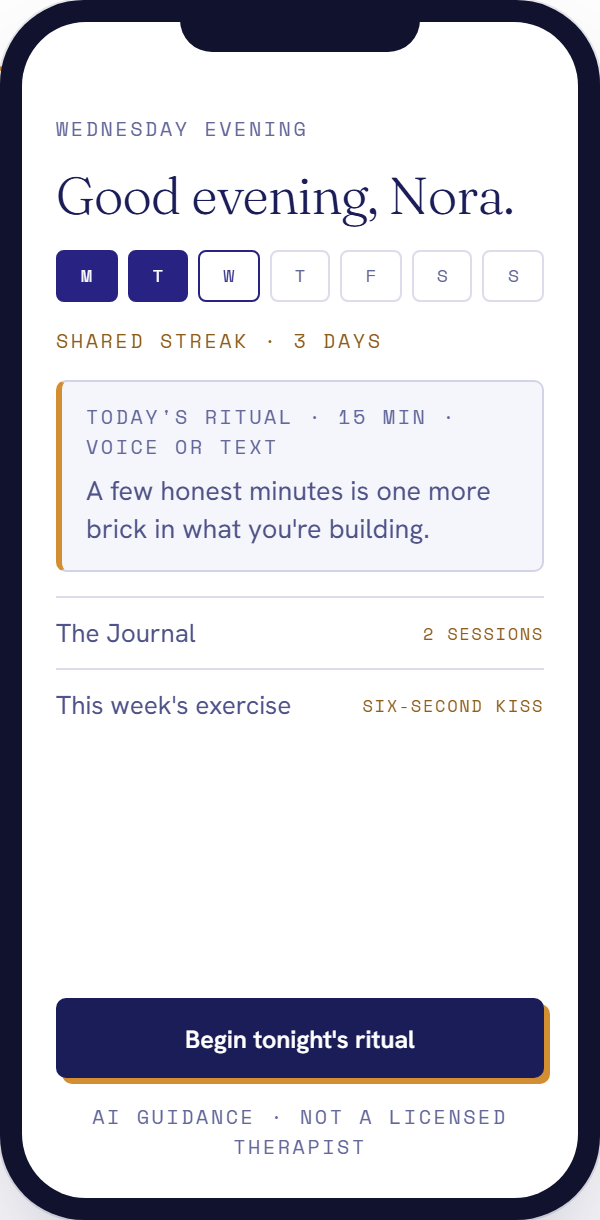Open This week's exercise row
Screen dimensions: 600x1220
tap(300, 705)
